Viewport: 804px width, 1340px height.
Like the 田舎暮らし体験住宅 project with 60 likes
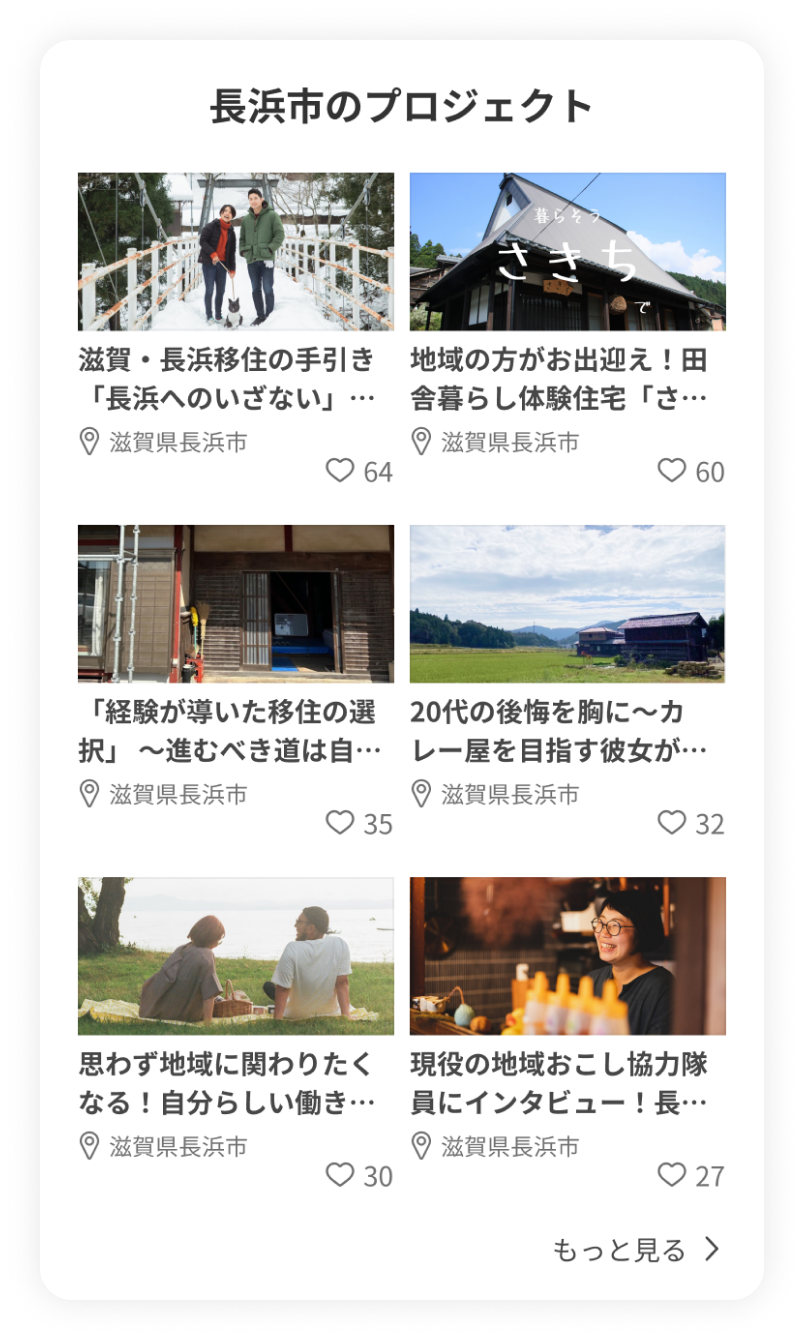(672, 470)
